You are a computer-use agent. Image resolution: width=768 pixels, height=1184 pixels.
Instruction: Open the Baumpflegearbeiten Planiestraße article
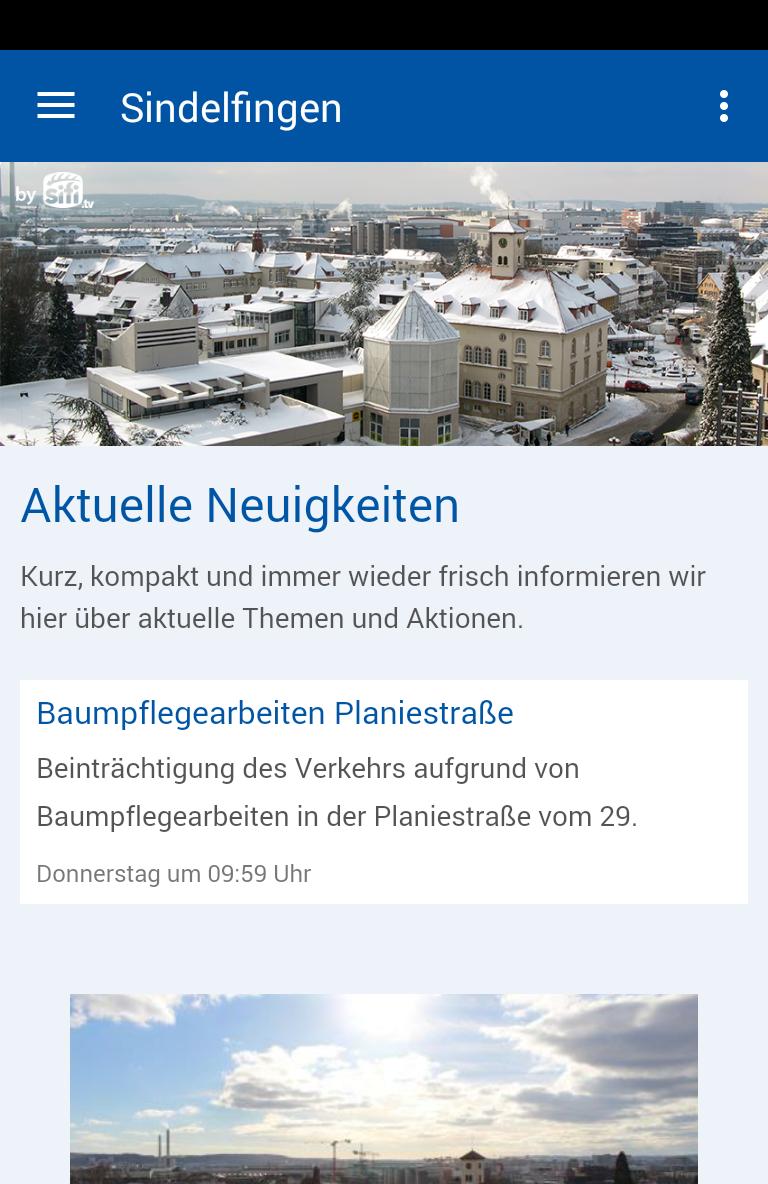tap(274, 713)
